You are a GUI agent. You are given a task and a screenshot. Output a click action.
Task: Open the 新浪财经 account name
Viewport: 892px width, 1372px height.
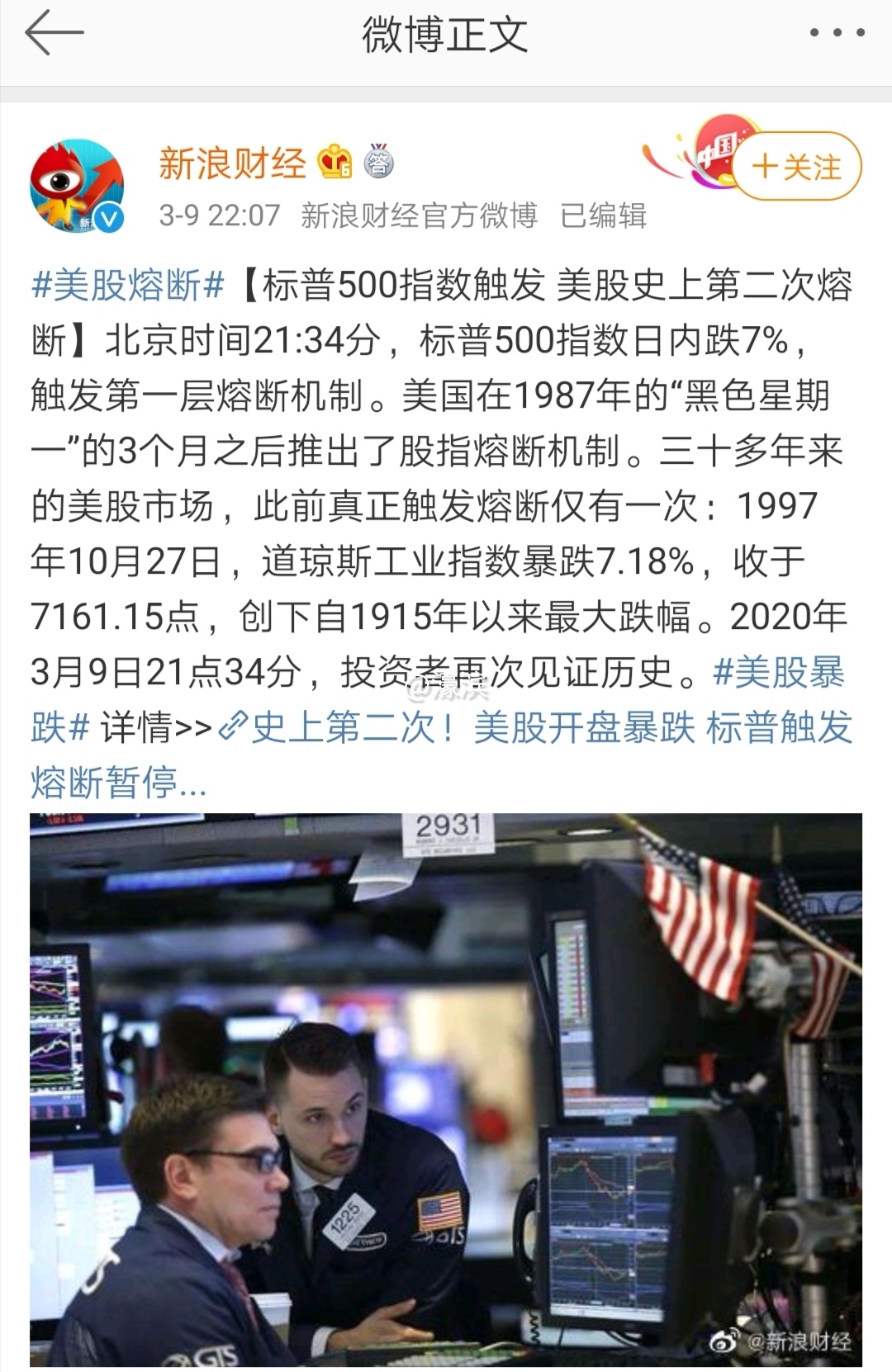tap(232, 163)
